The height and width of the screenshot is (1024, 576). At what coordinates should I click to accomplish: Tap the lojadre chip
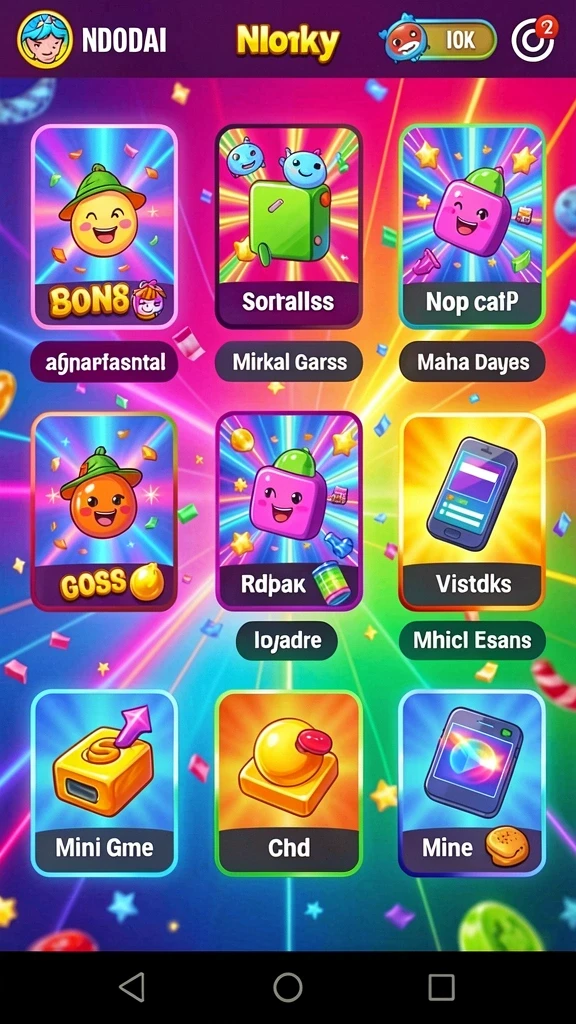(287, 641)
